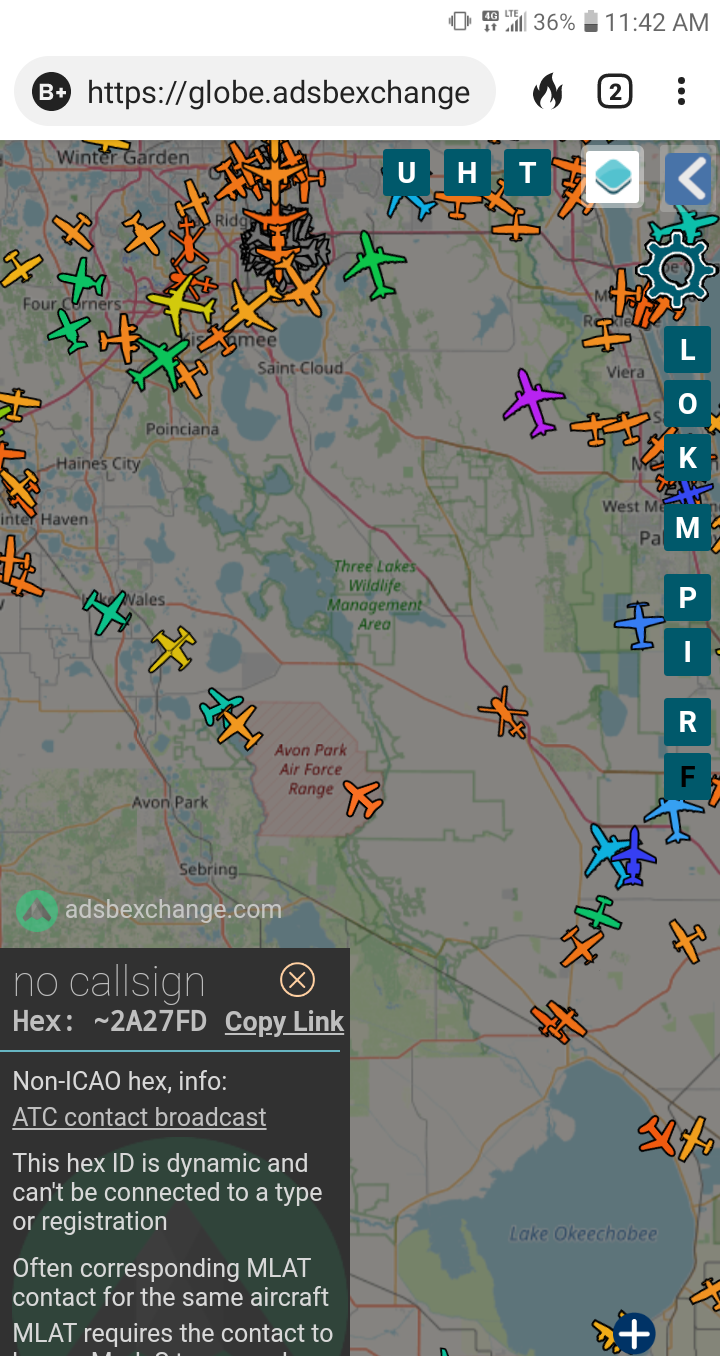Tap the T map button
This screenshot has height=1356, width=720.
click(x=528, y=173)
